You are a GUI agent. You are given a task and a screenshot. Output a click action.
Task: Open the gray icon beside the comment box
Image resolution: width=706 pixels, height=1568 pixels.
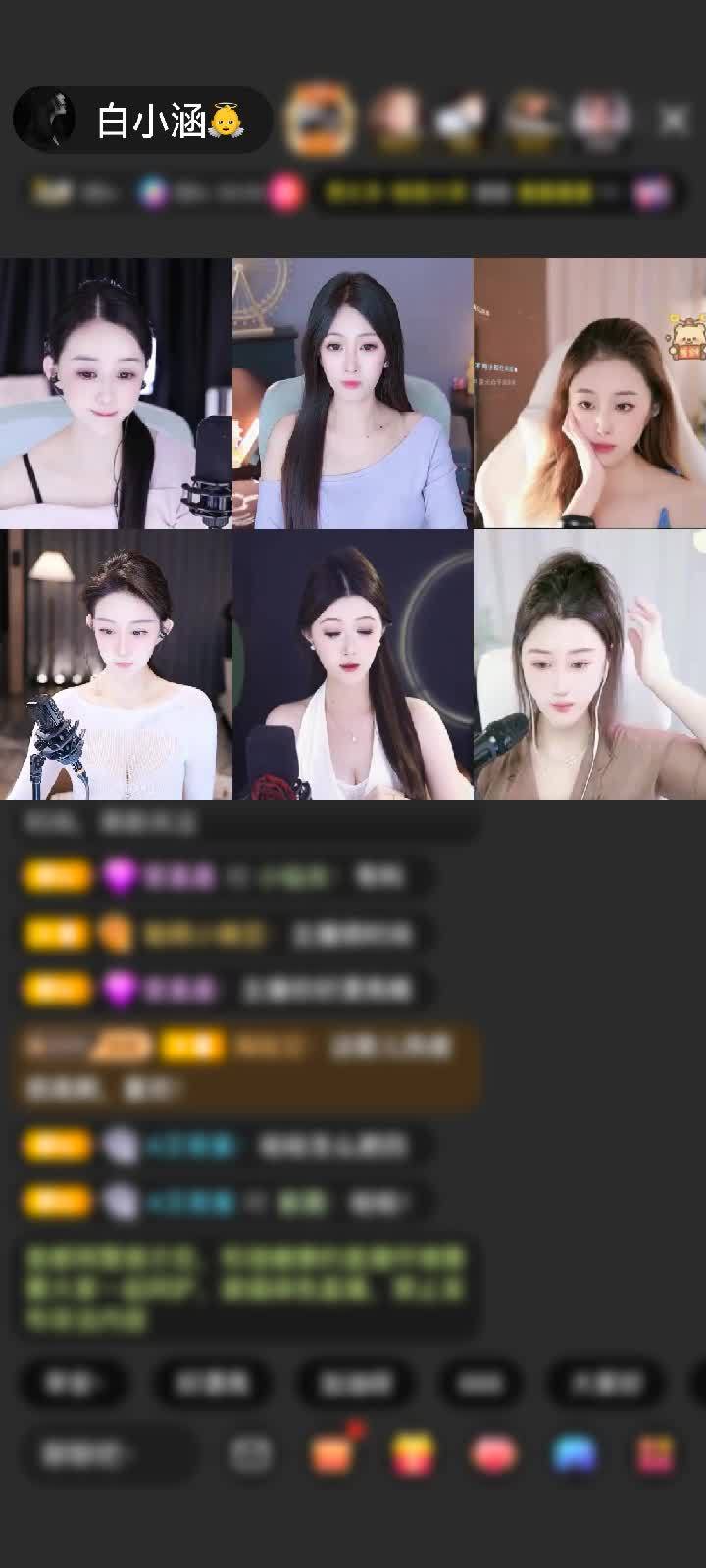tap(251, 1454)
